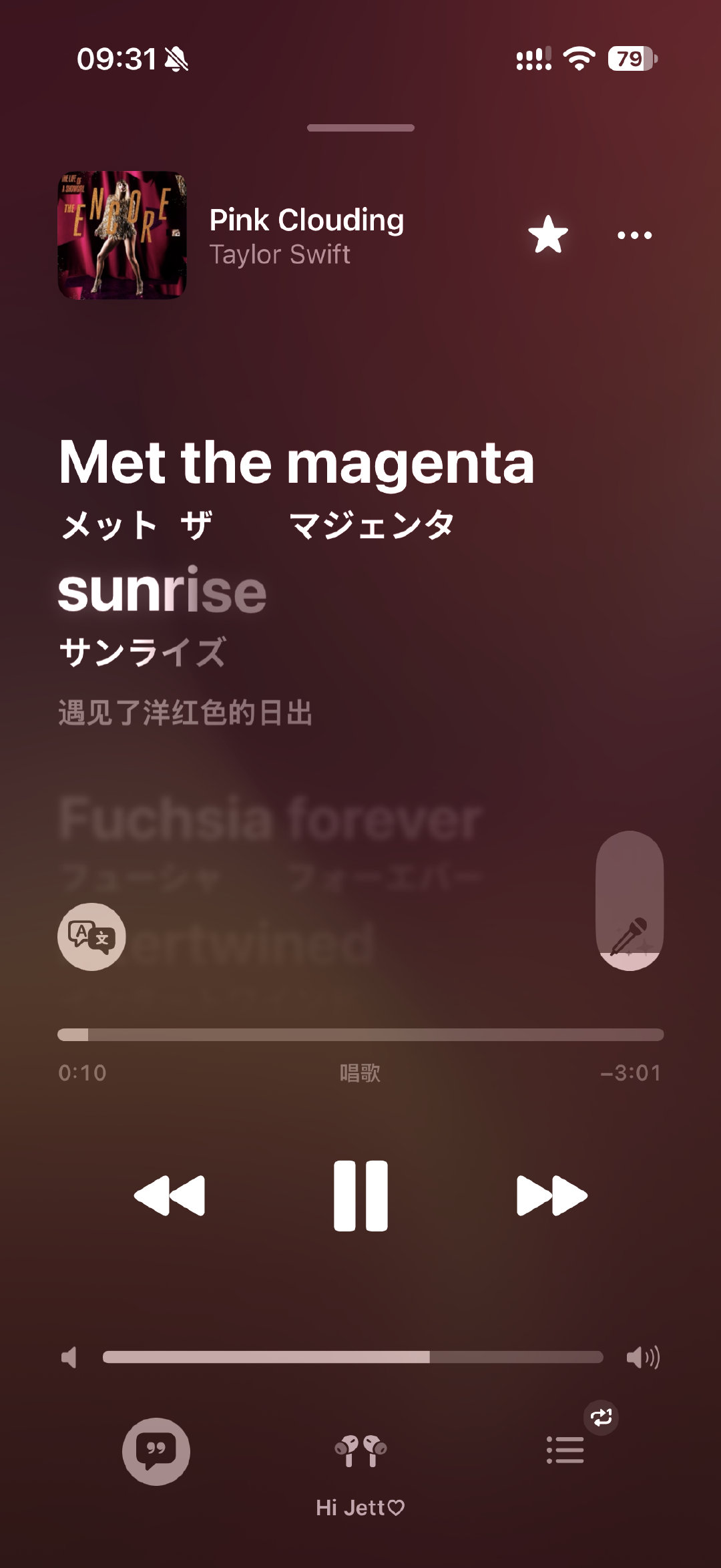Skip forward to the next track

point(552,1195)
